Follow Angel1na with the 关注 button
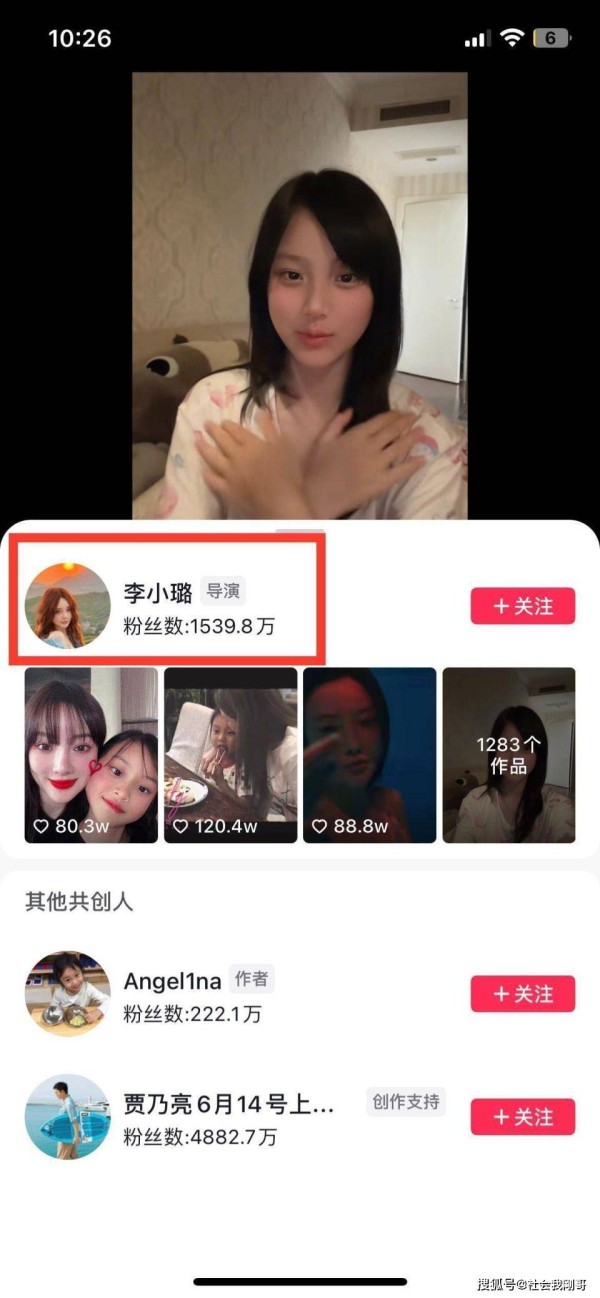Image resolution: width=600 pixels, height=1298 pixels. click(522, 994)
